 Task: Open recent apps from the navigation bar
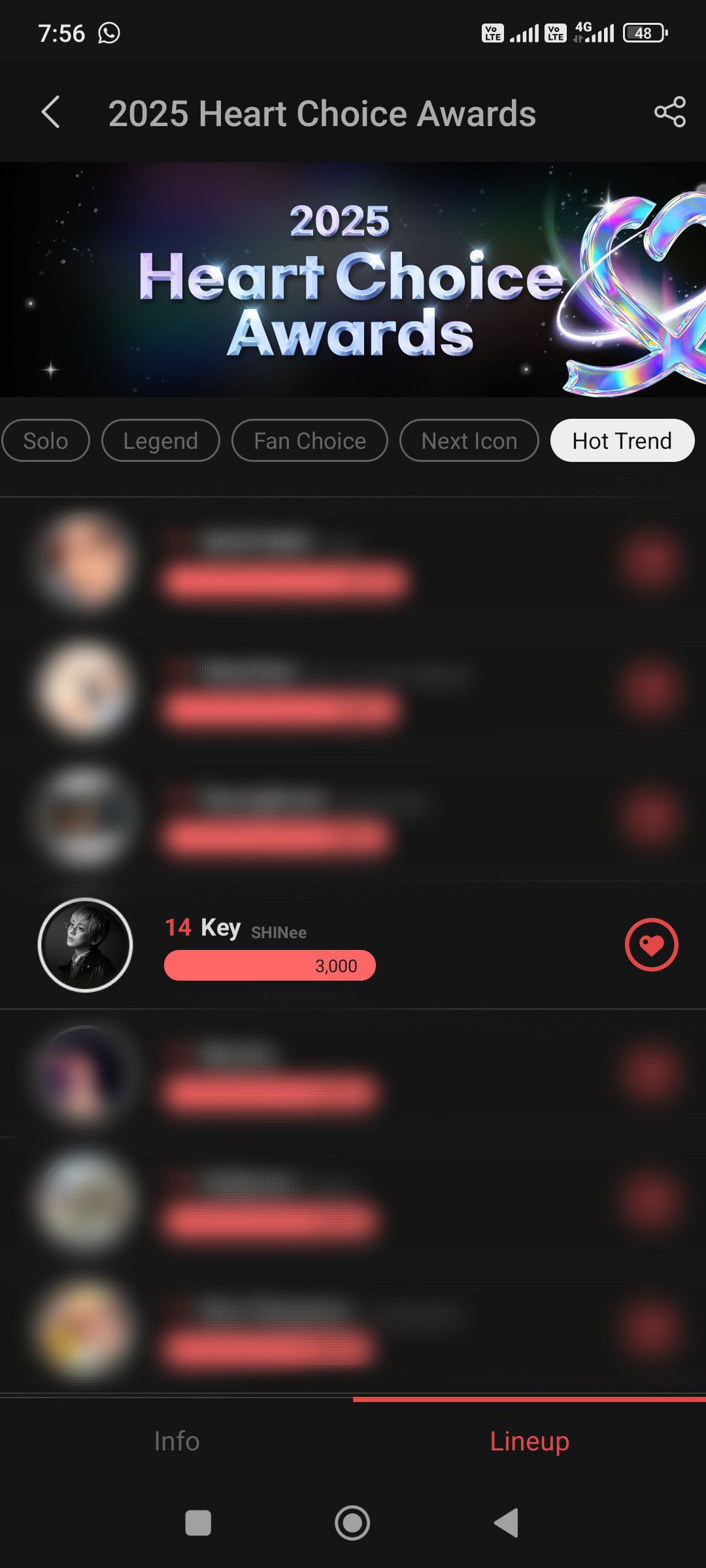[x=198, y=1523]
